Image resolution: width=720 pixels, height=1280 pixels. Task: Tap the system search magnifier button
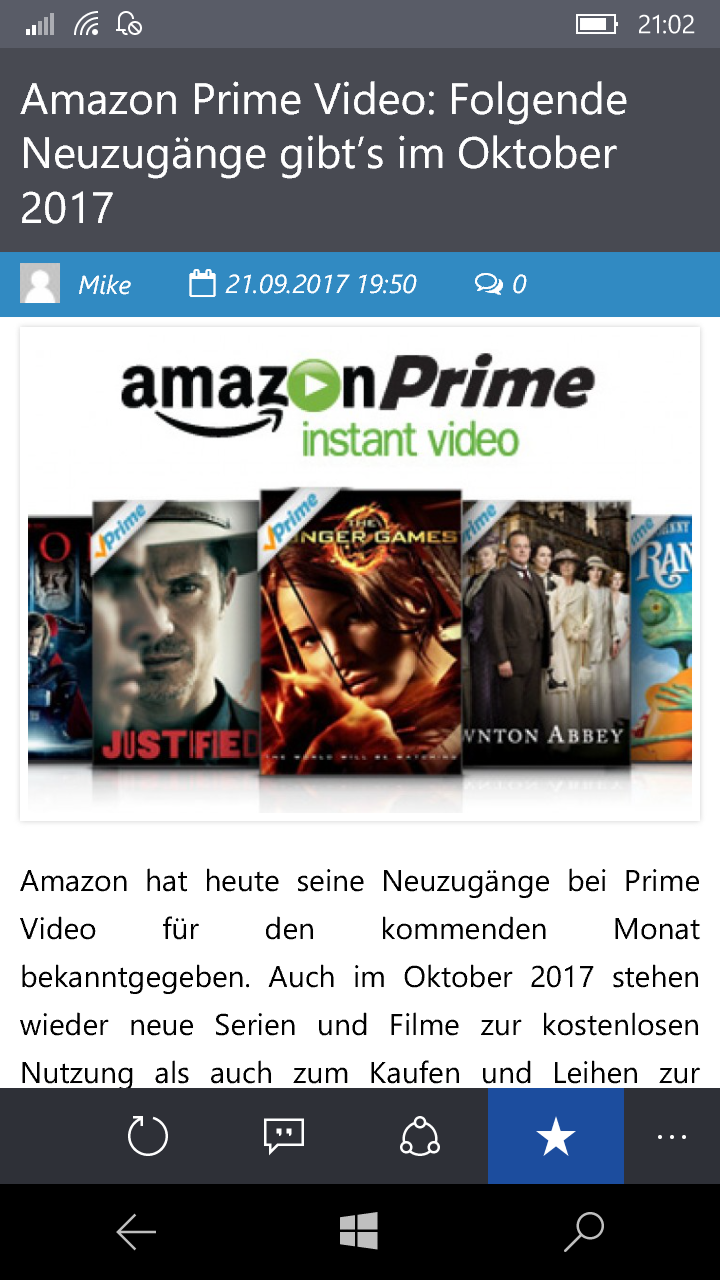point(584,1232)
